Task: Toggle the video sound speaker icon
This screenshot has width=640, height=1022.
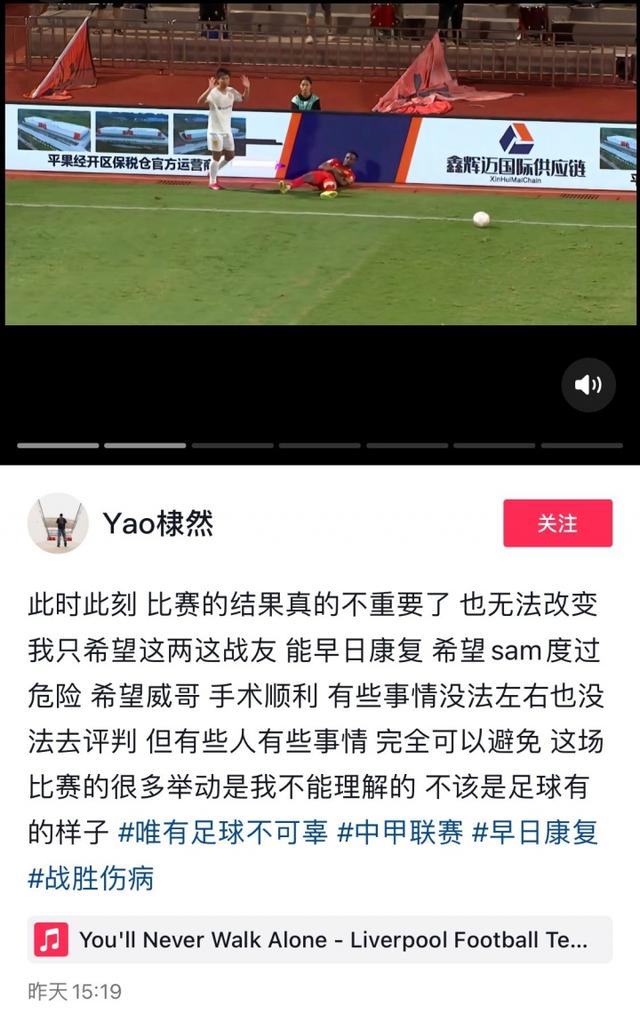Action: [588, 385]
